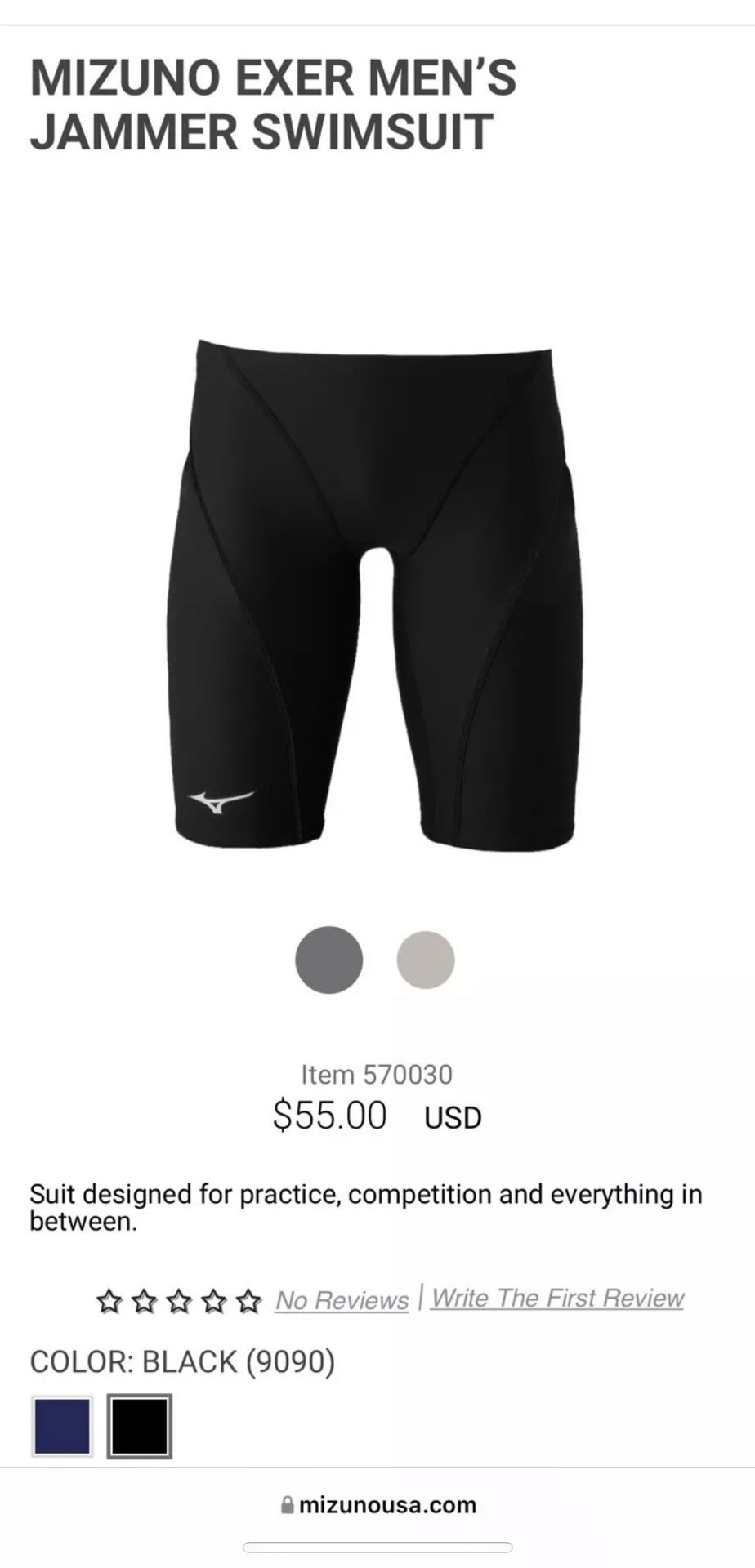Select the first image carousel dot
This screenshot has width=755, height=1568.
(328, 960)
